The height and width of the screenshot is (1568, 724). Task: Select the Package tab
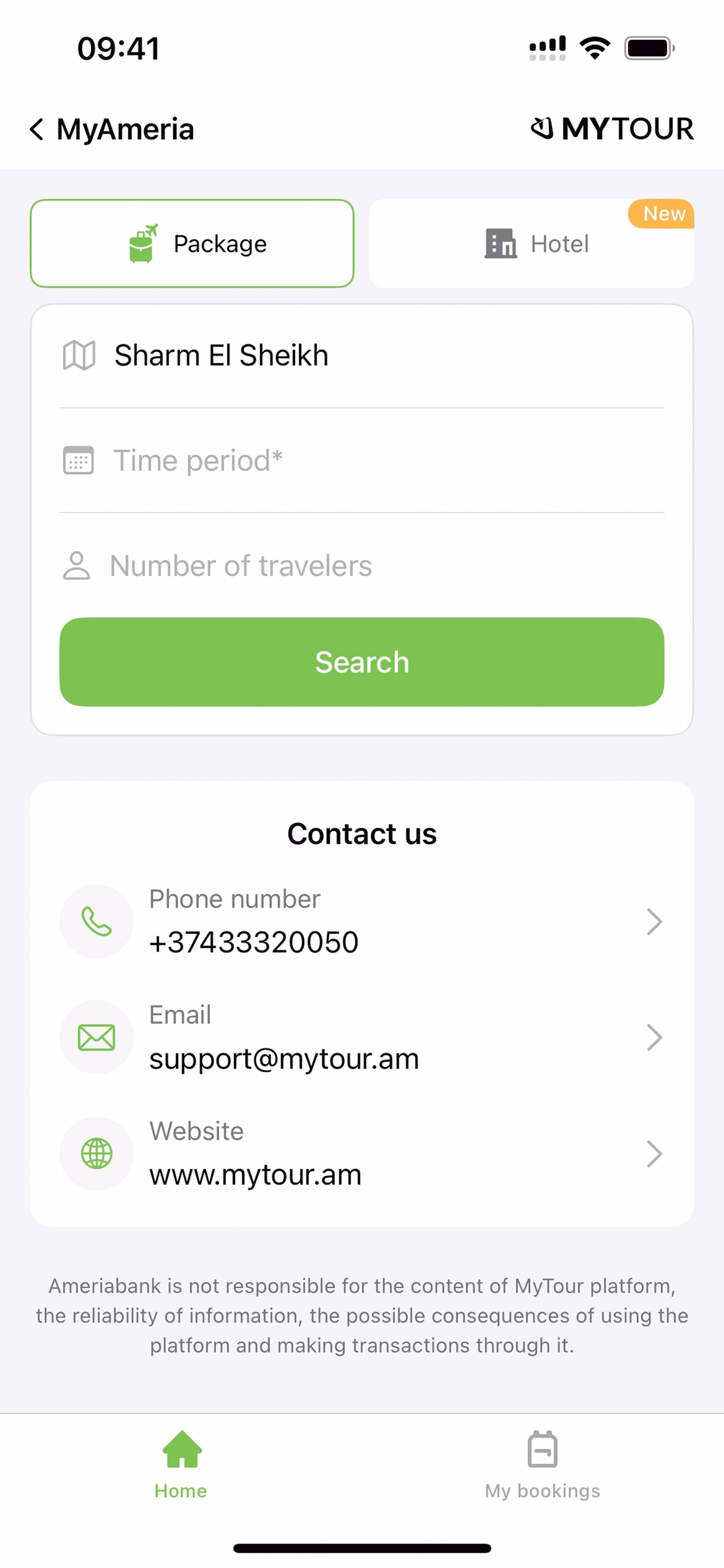tap(192, 243)
